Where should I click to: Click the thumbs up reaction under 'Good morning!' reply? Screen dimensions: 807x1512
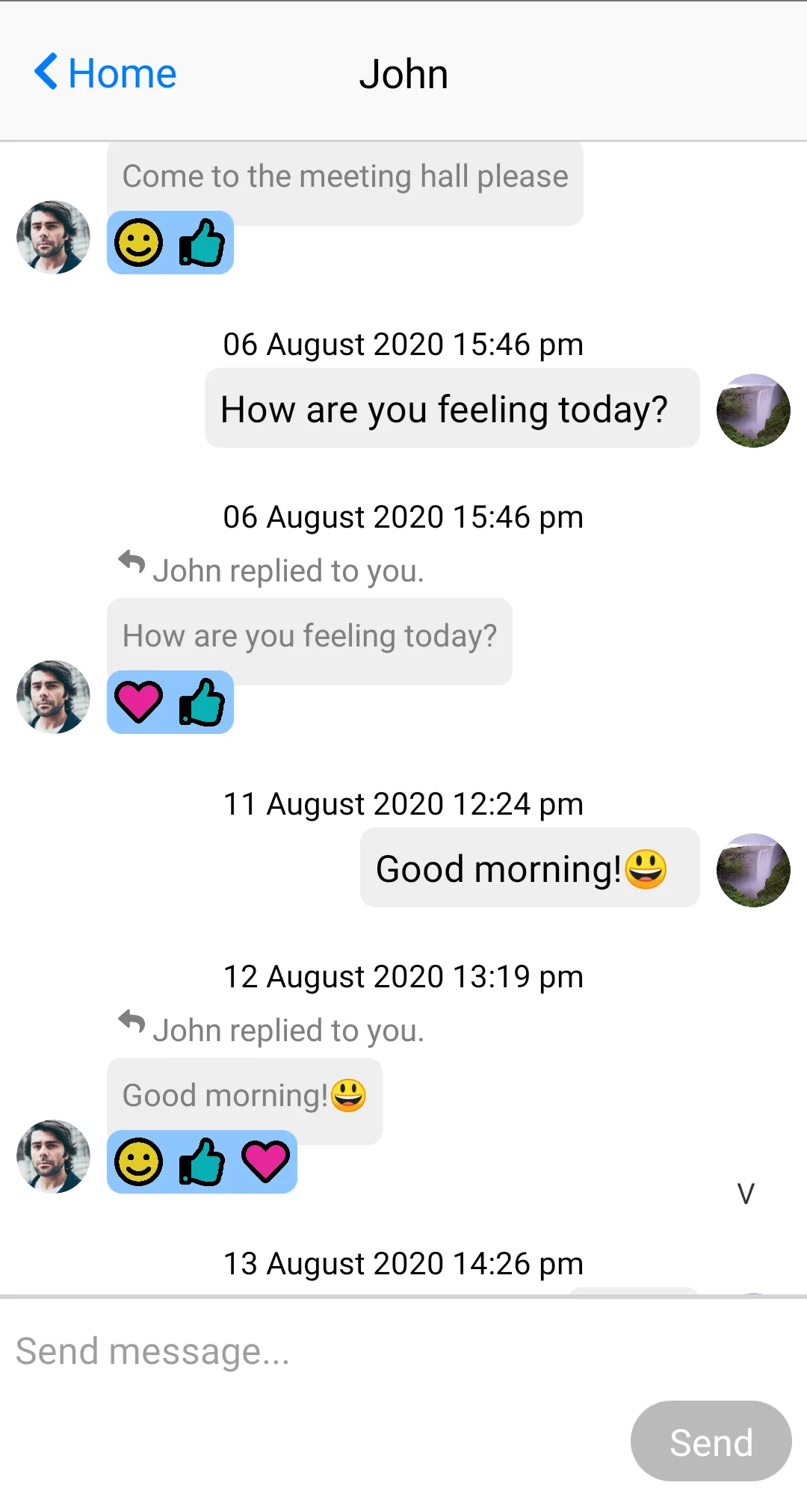(201, 1161)
